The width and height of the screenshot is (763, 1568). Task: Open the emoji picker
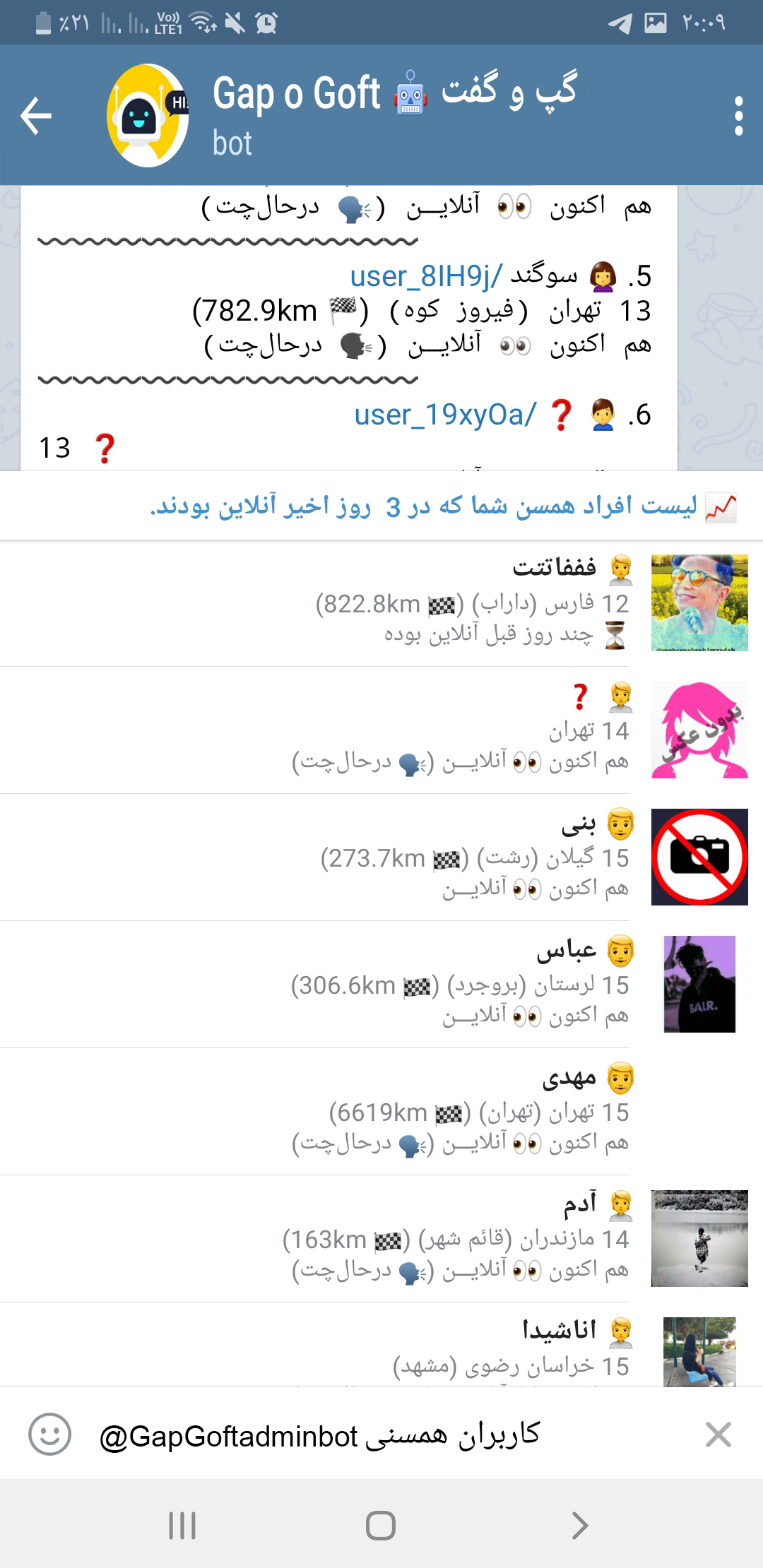[49, 1435]
